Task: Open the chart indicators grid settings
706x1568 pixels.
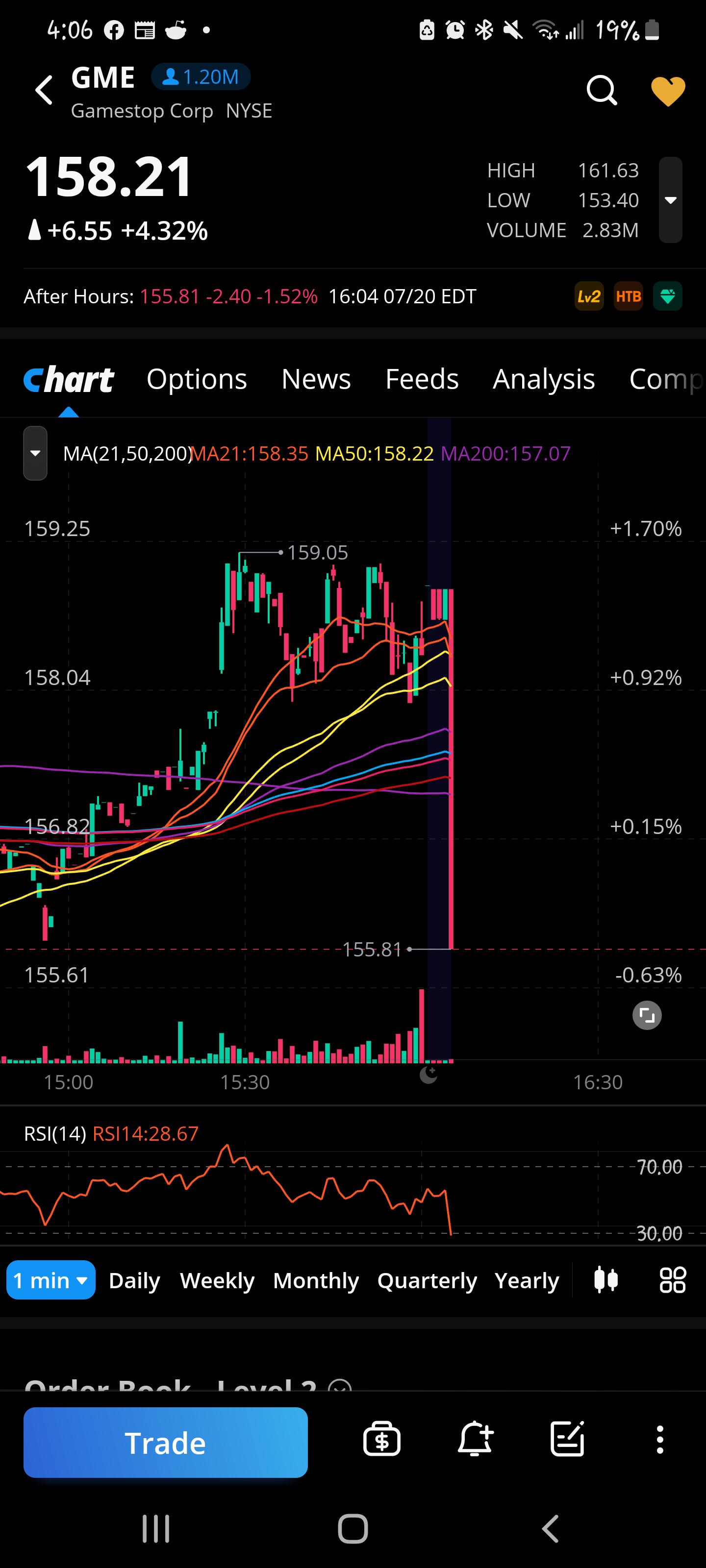Action: [673, 1279]
